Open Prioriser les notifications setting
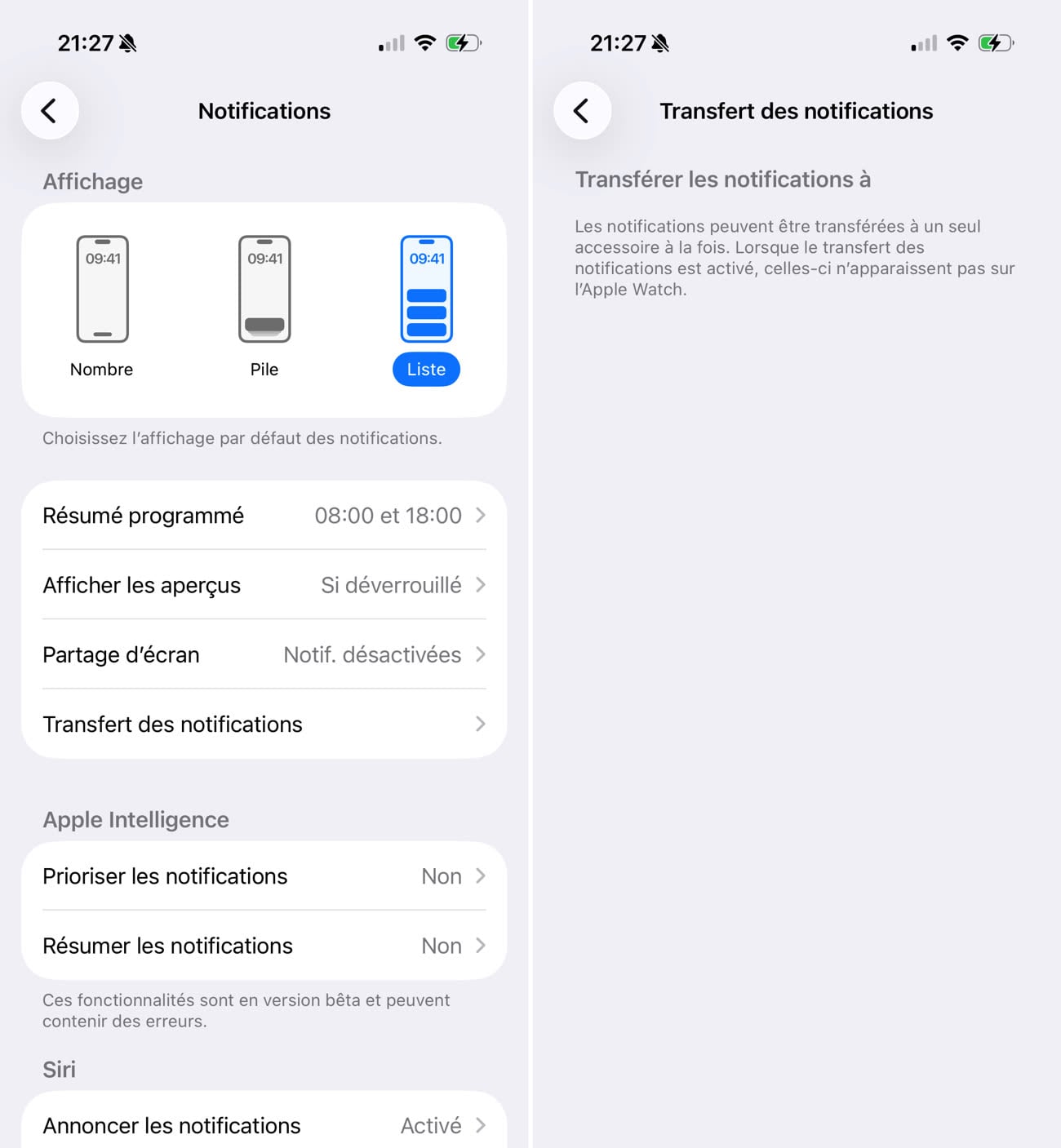 click(x=264, y=876)
